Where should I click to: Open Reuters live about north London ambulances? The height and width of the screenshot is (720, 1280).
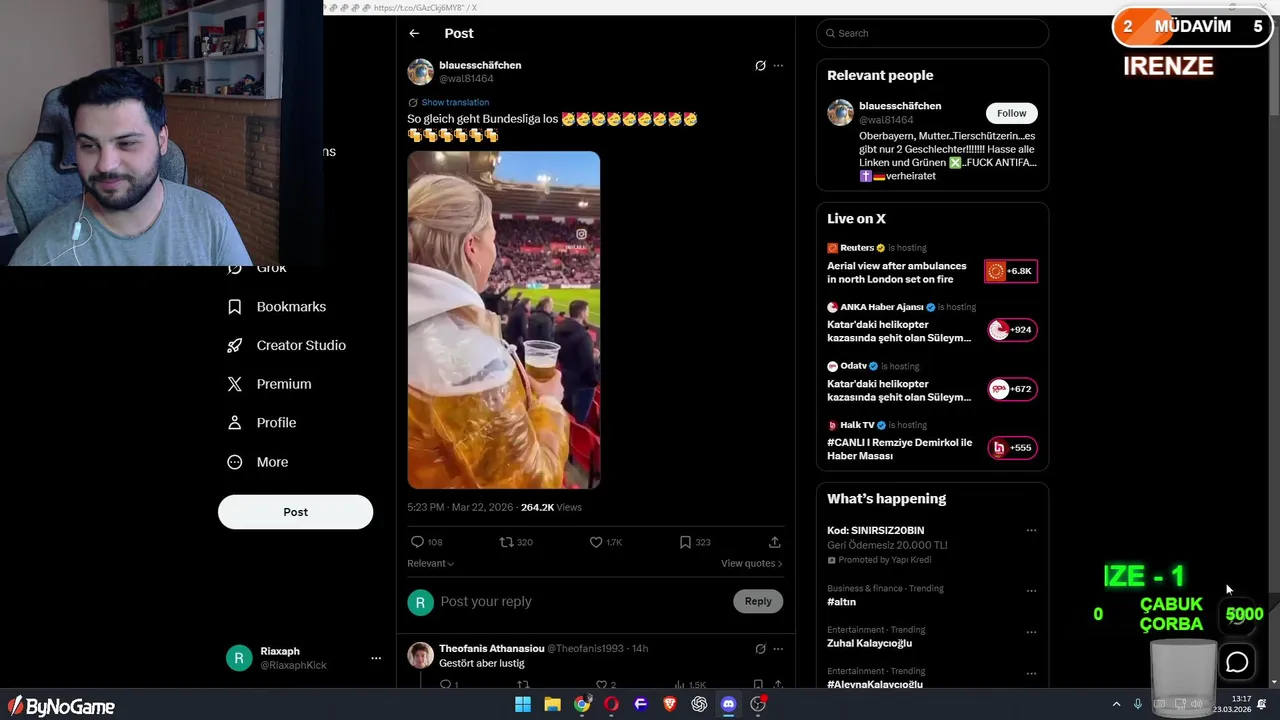(x=897, y=272)
